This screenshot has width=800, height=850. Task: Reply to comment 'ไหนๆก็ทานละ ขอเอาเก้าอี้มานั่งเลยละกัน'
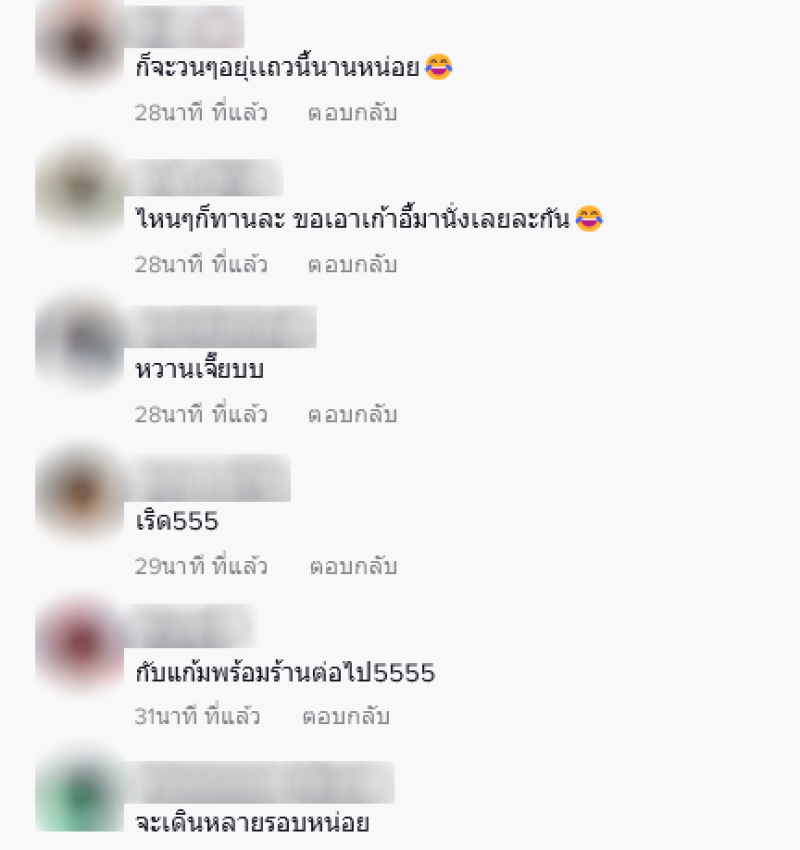point(352,265)
